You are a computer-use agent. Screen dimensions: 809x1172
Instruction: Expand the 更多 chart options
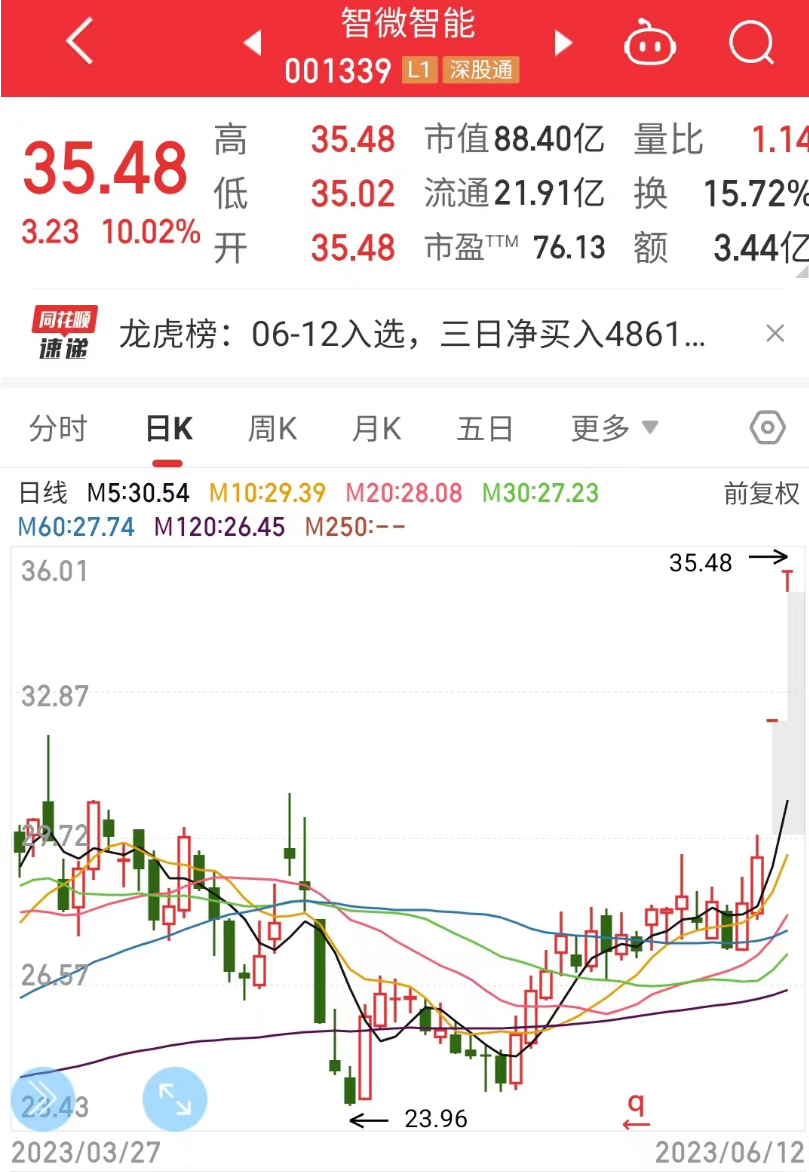(614, 429)
